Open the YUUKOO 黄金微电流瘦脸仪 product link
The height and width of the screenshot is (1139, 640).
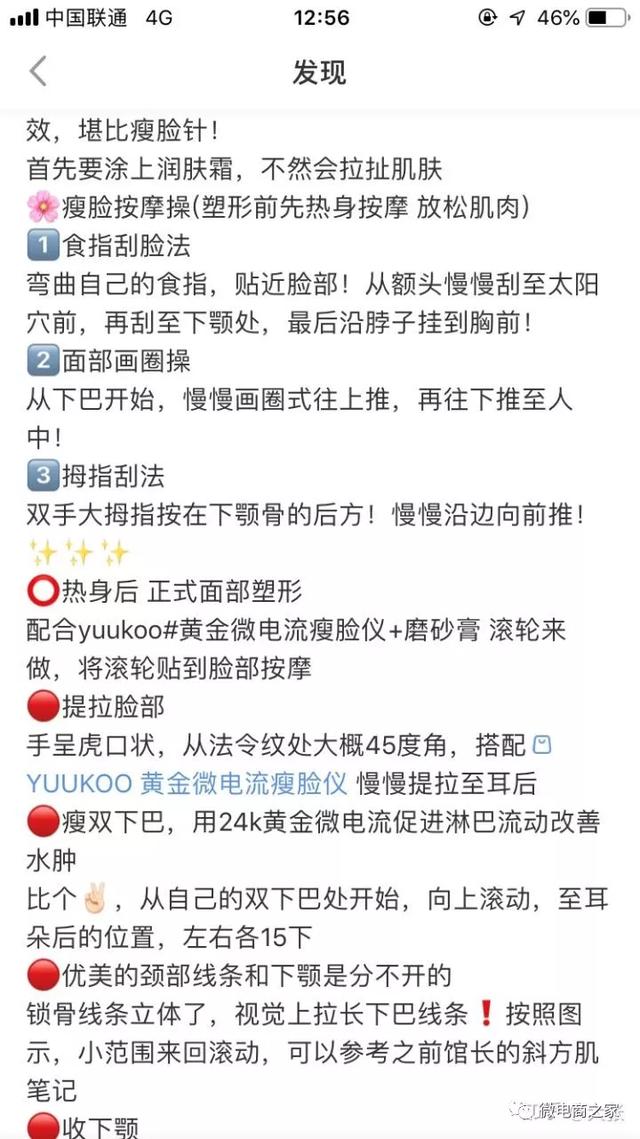(x=187, y=783)
